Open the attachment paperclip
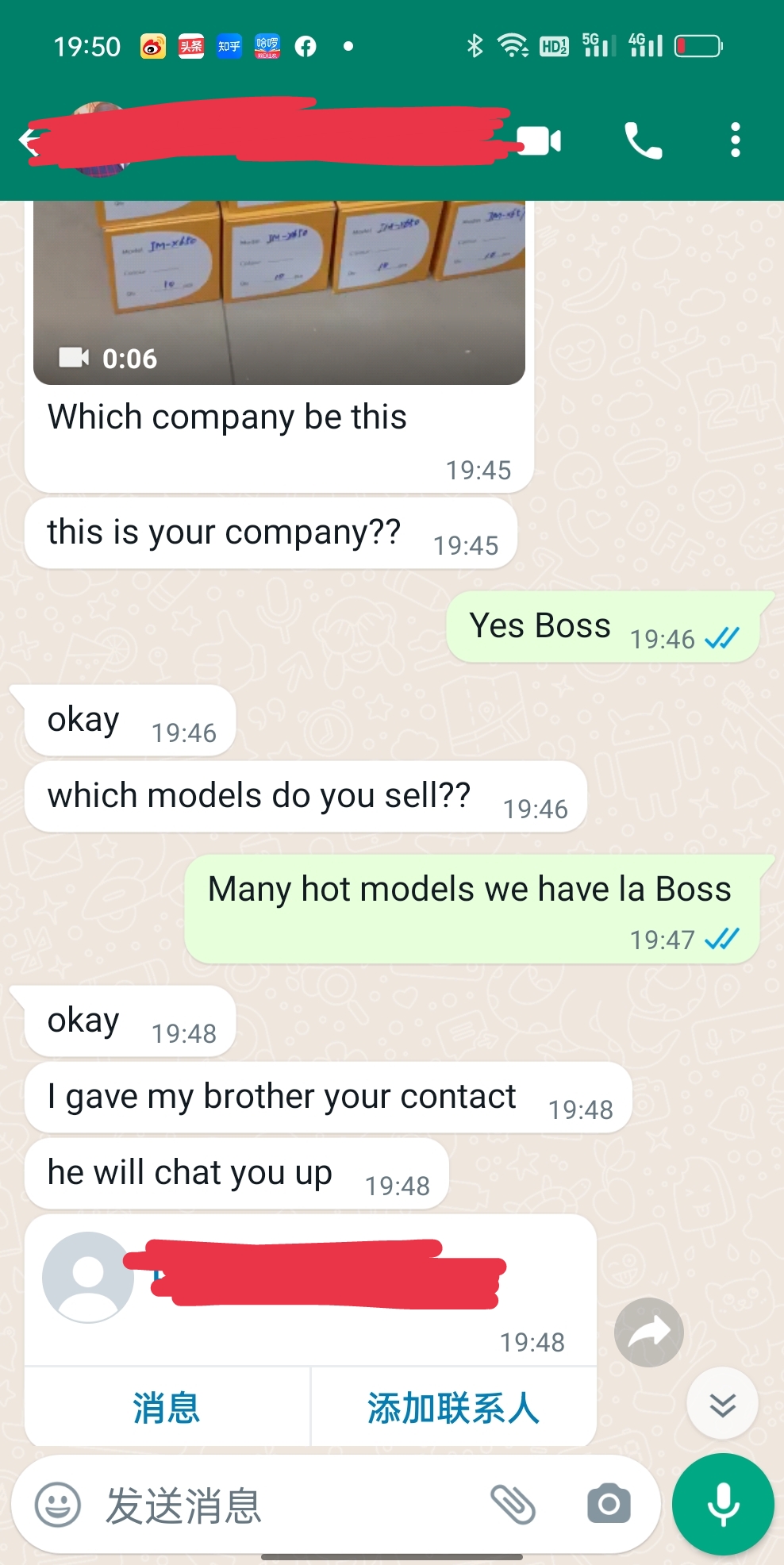This screenshot has width=784, height=1565. 513,1505
